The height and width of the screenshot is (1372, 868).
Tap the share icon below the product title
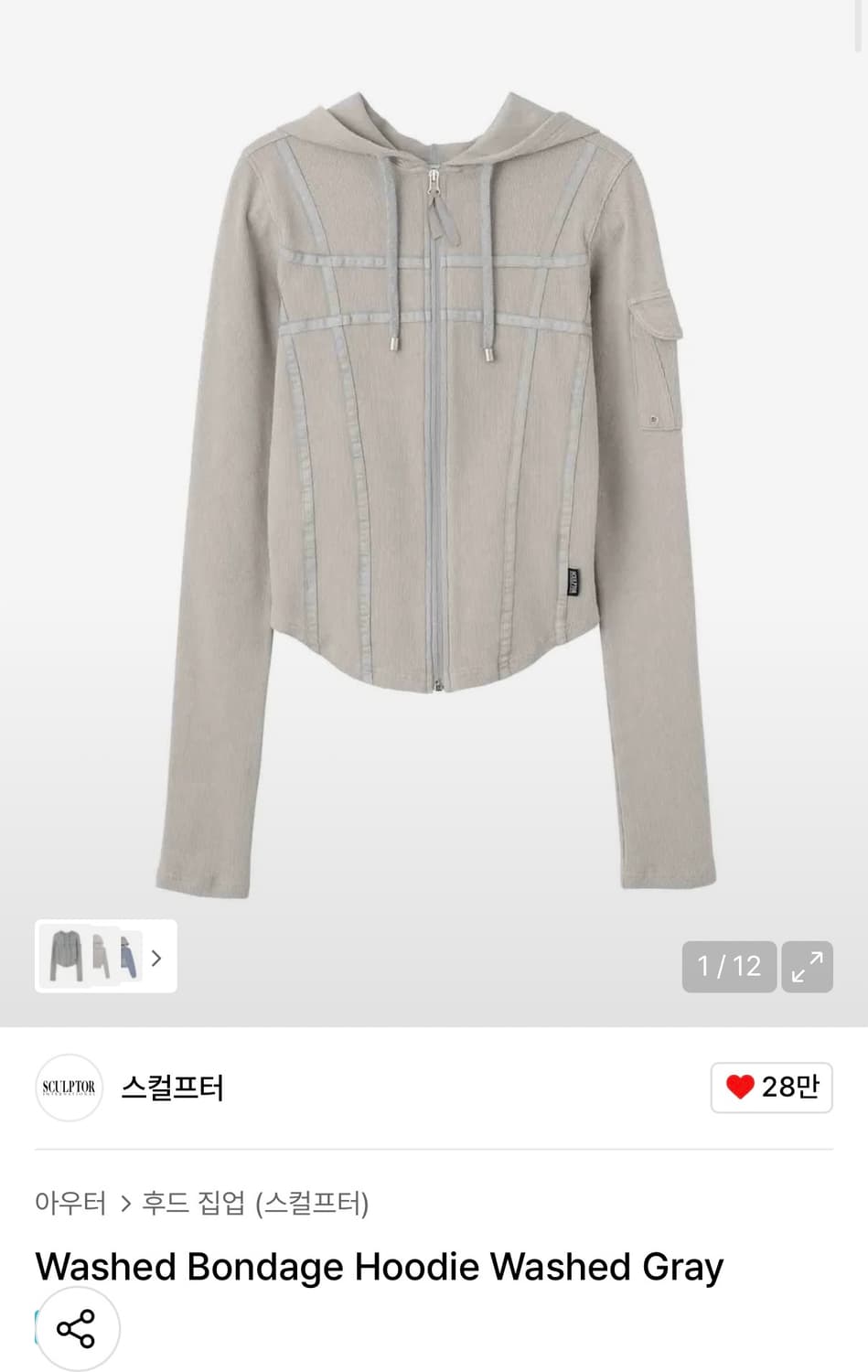click(78, 1328)
